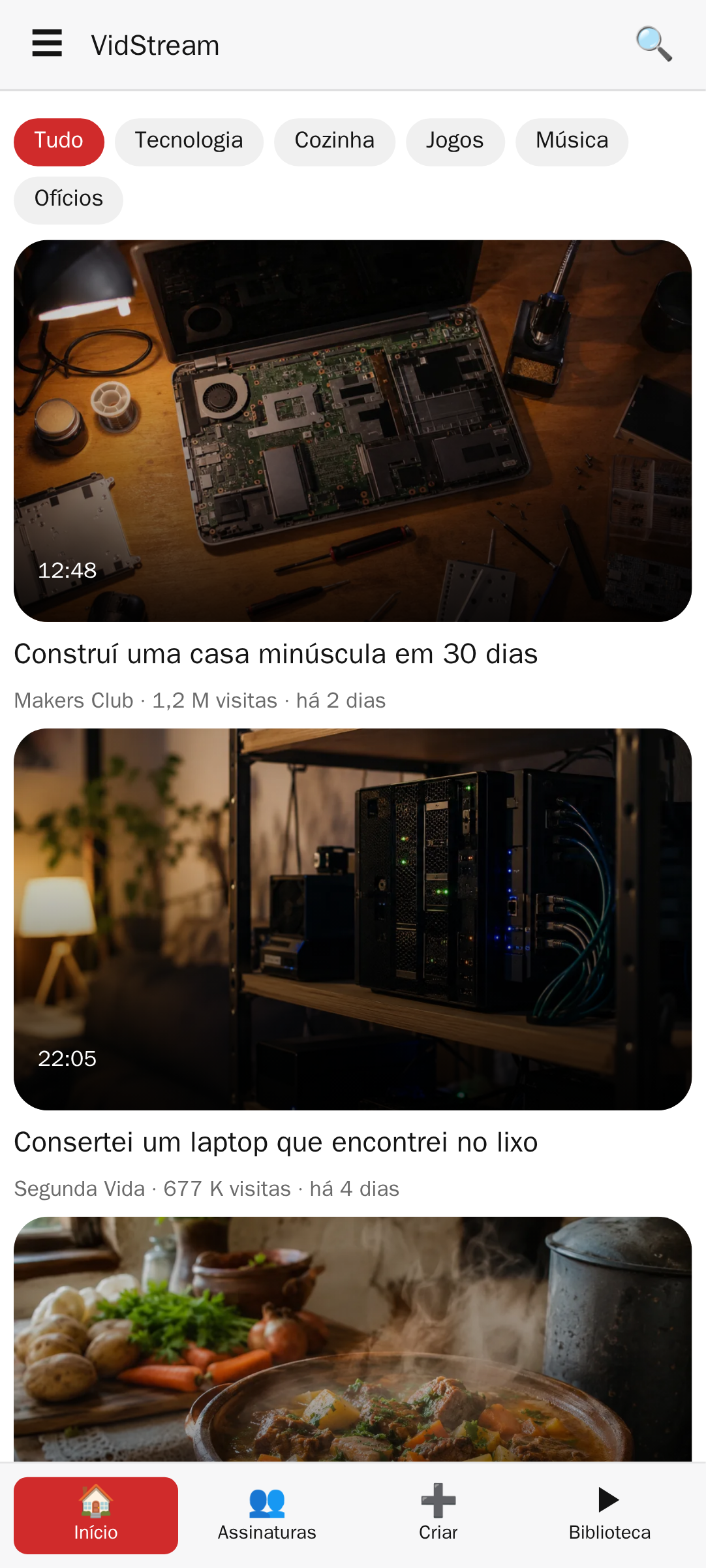706x1568 pixels.
Task: Open the search magnifier
Action: tap(654, 44)
